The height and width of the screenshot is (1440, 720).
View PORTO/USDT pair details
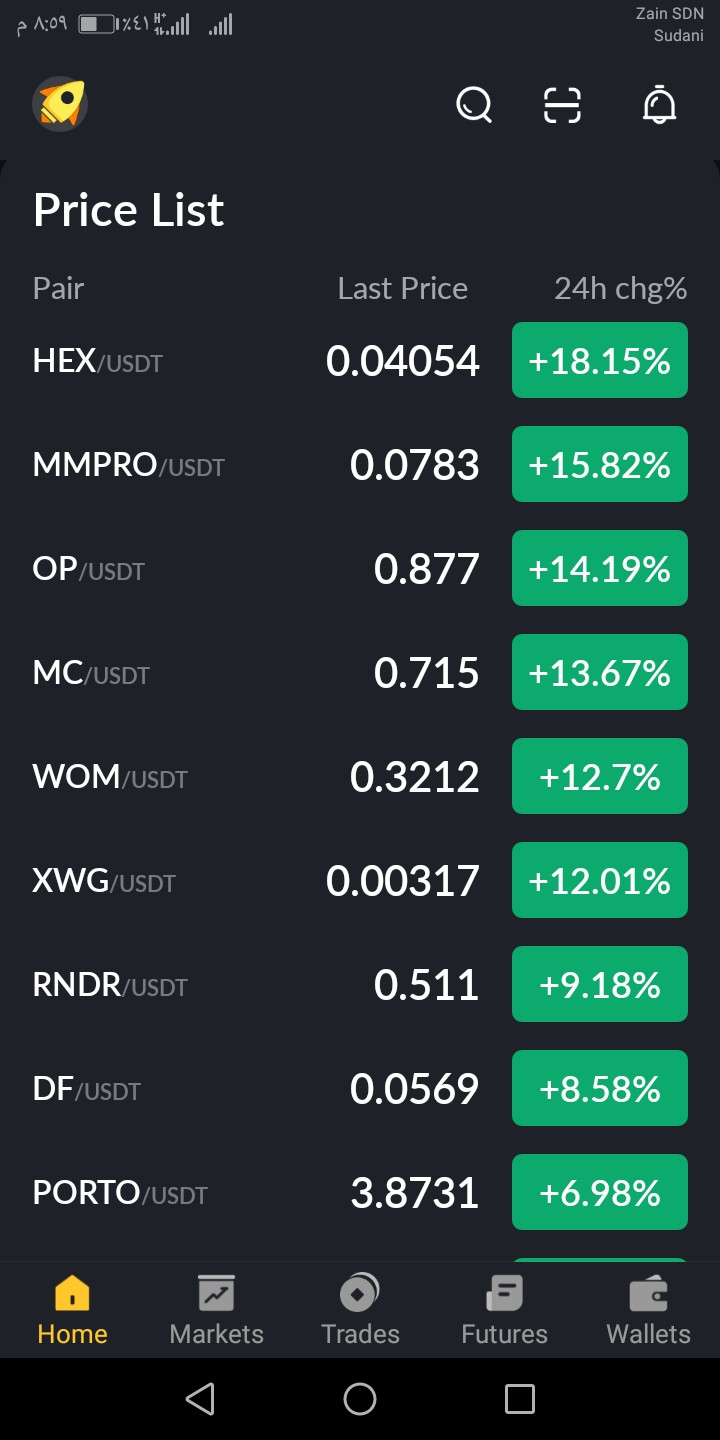tap(120, 1193)
